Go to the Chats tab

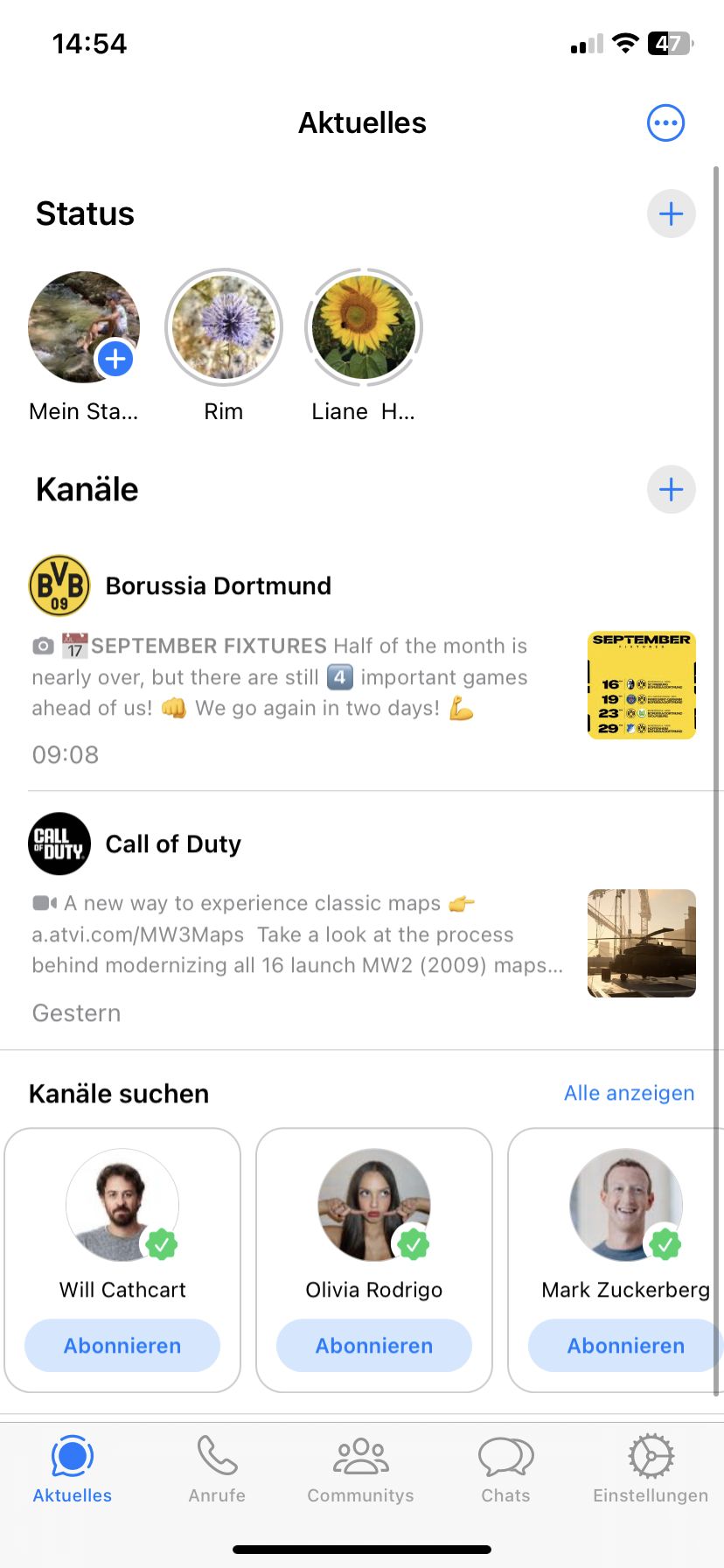click(x=505, y=1470)
